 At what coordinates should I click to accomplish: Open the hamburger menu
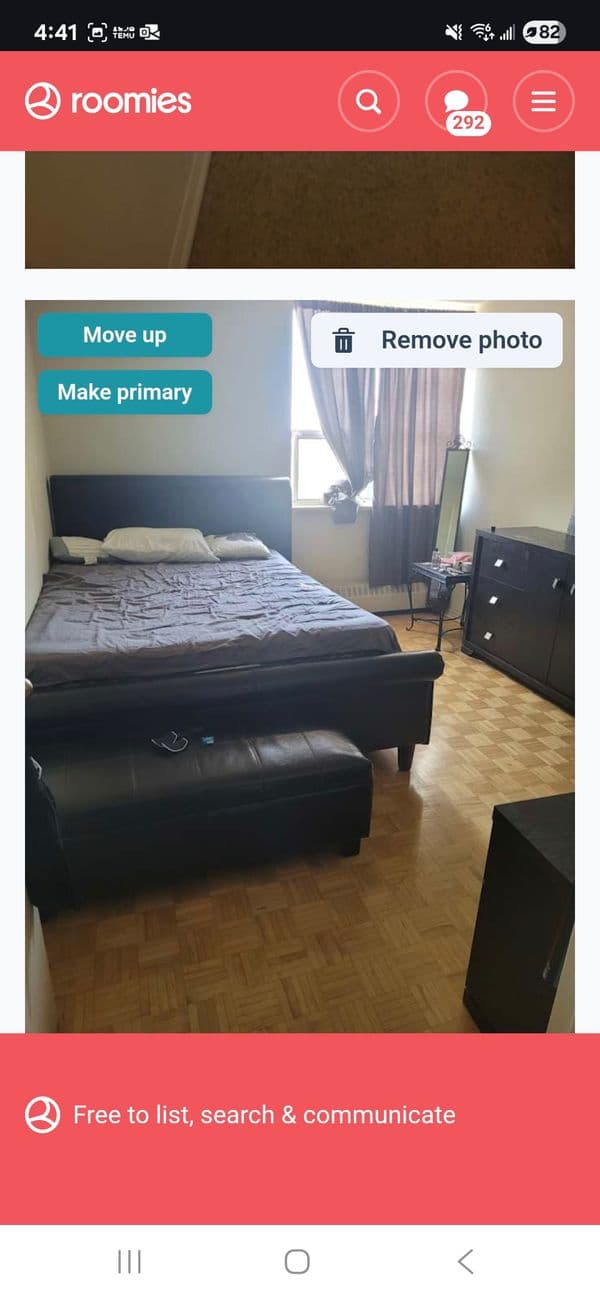pyautogui.click(x=543, y=101)
